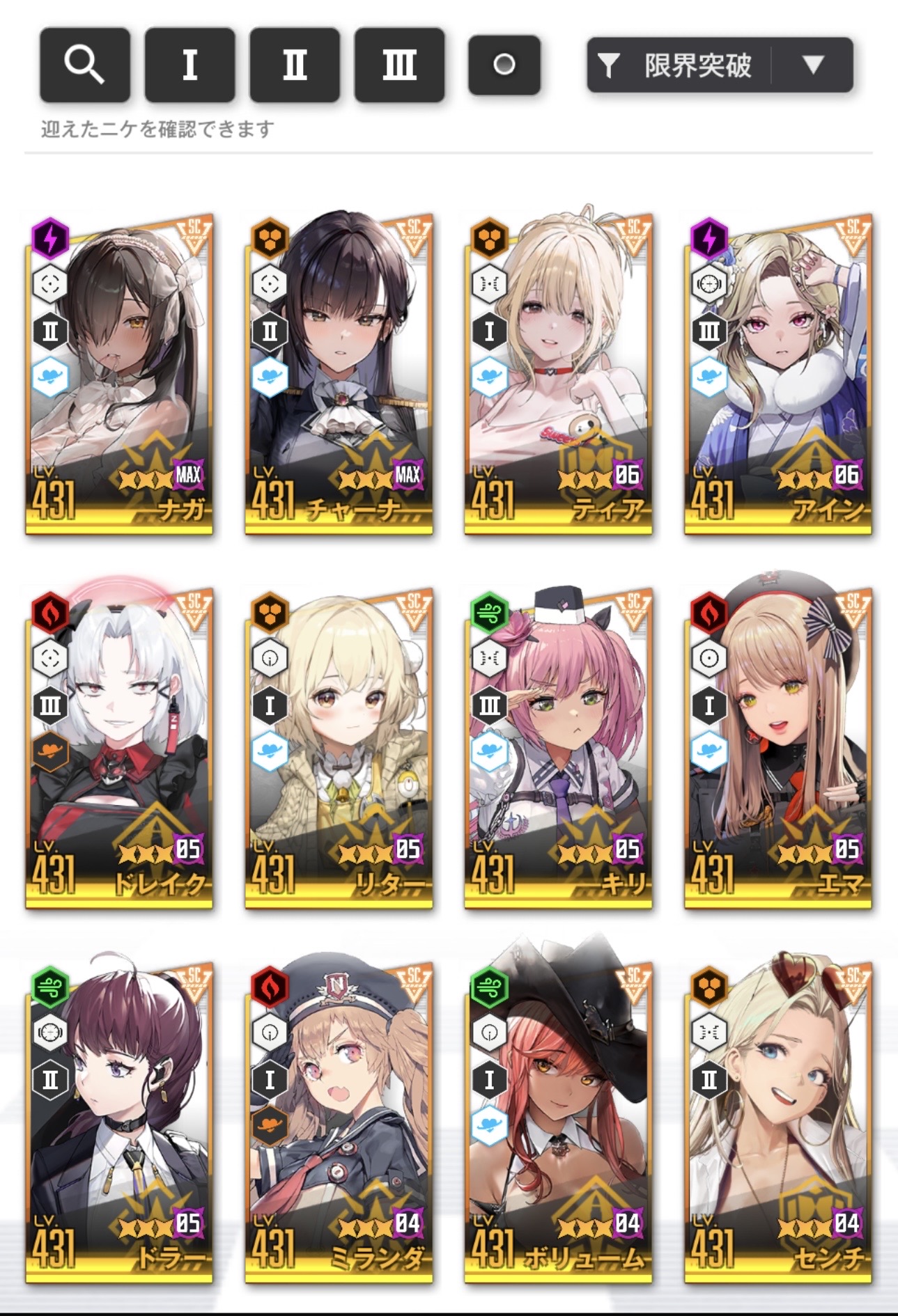Open ドレイク character card
The width and height of the screenshot is (898, 1316).
pyautogui.click(x=119, y=749)
